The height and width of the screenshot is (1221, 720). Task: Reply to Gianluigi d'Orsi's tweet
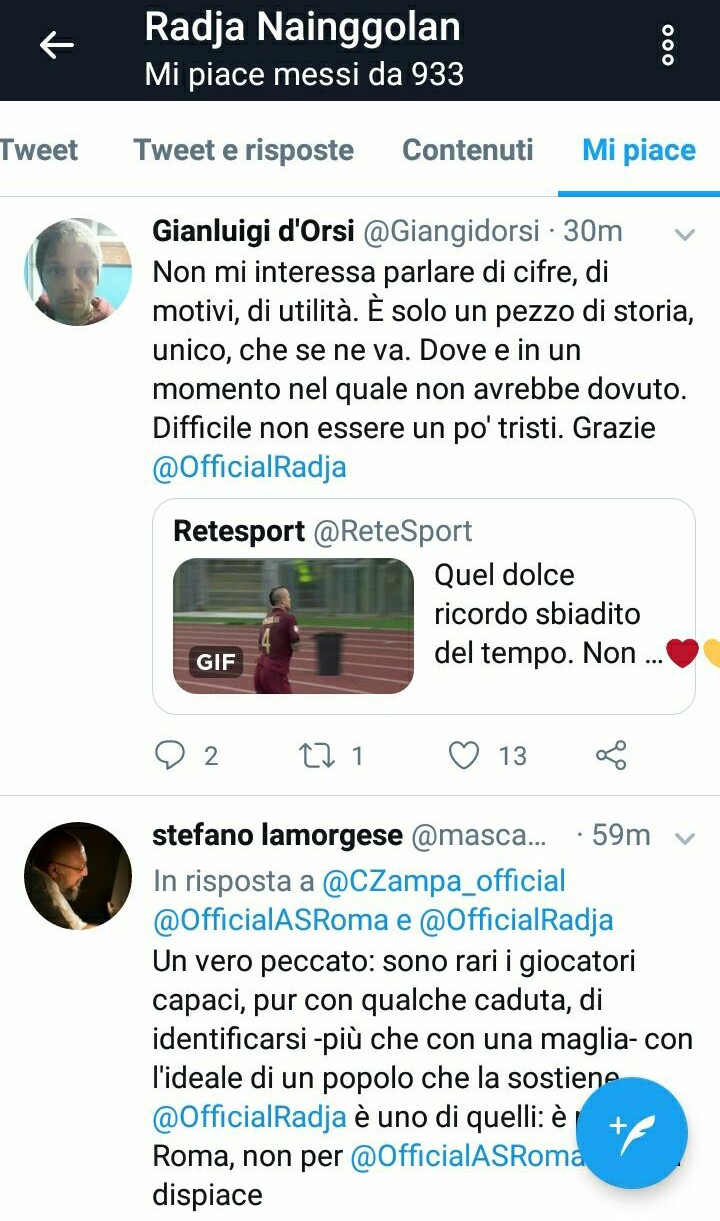171,755
